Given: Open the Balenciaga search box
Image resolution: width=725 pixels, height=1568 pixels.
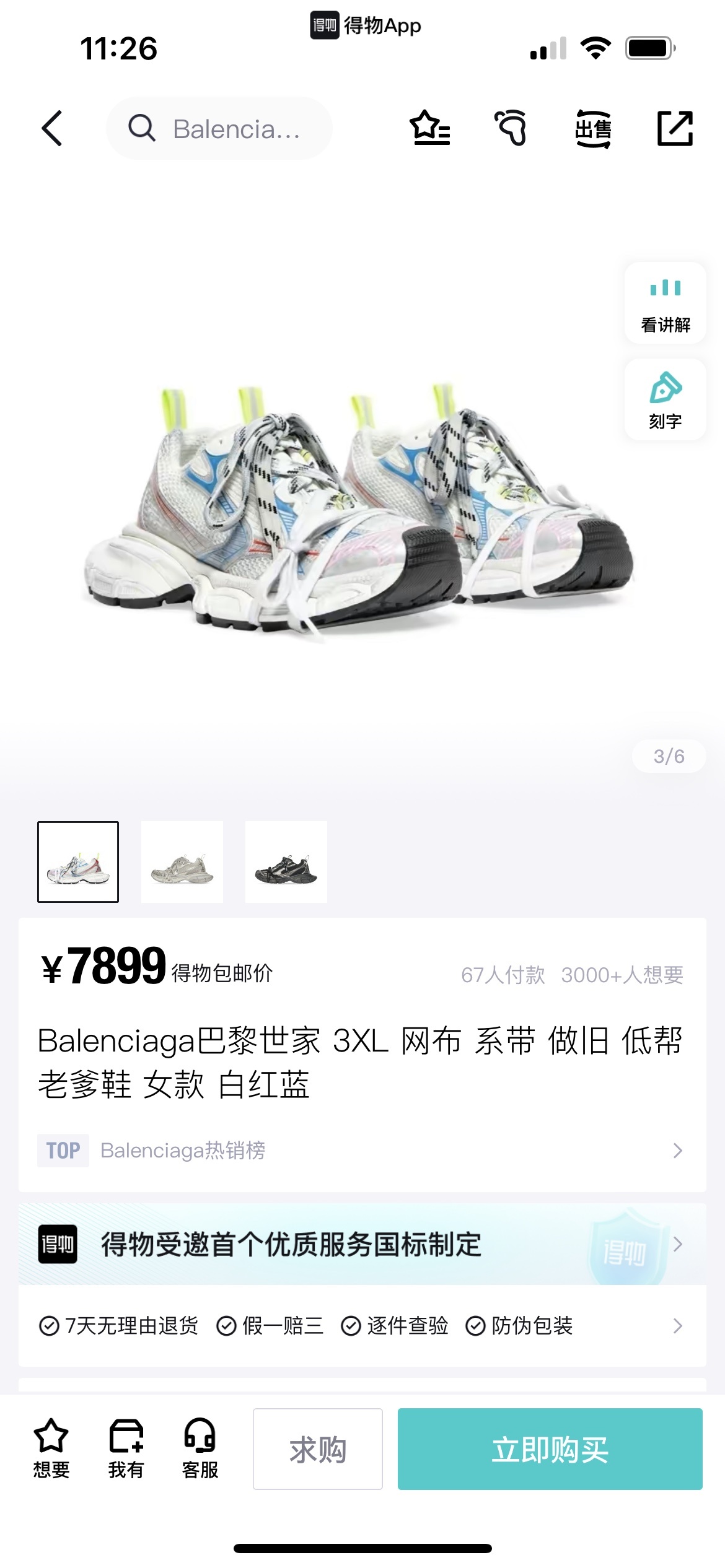Looking at the screenshot, I should (x=219, y=129).
